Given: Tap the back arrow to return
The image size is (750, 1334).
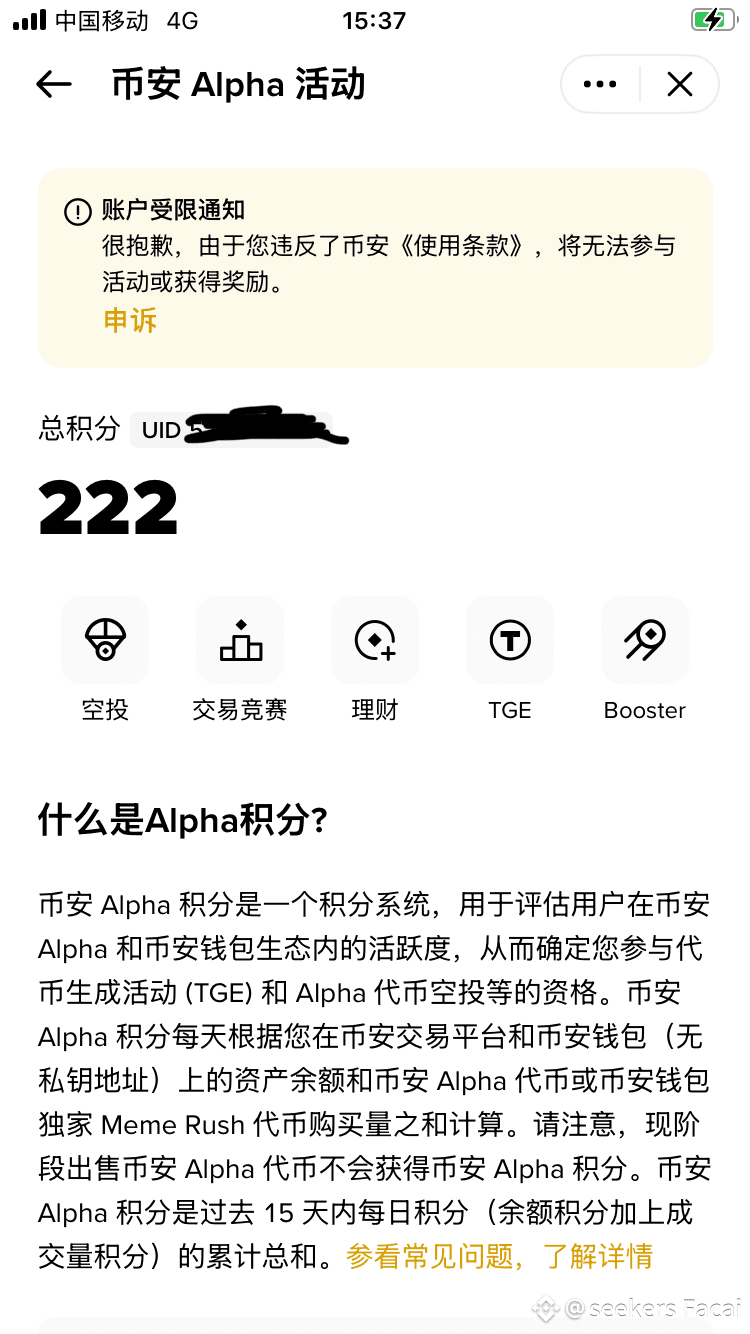Looking at the screenshot, I should [x=53, y=85].
